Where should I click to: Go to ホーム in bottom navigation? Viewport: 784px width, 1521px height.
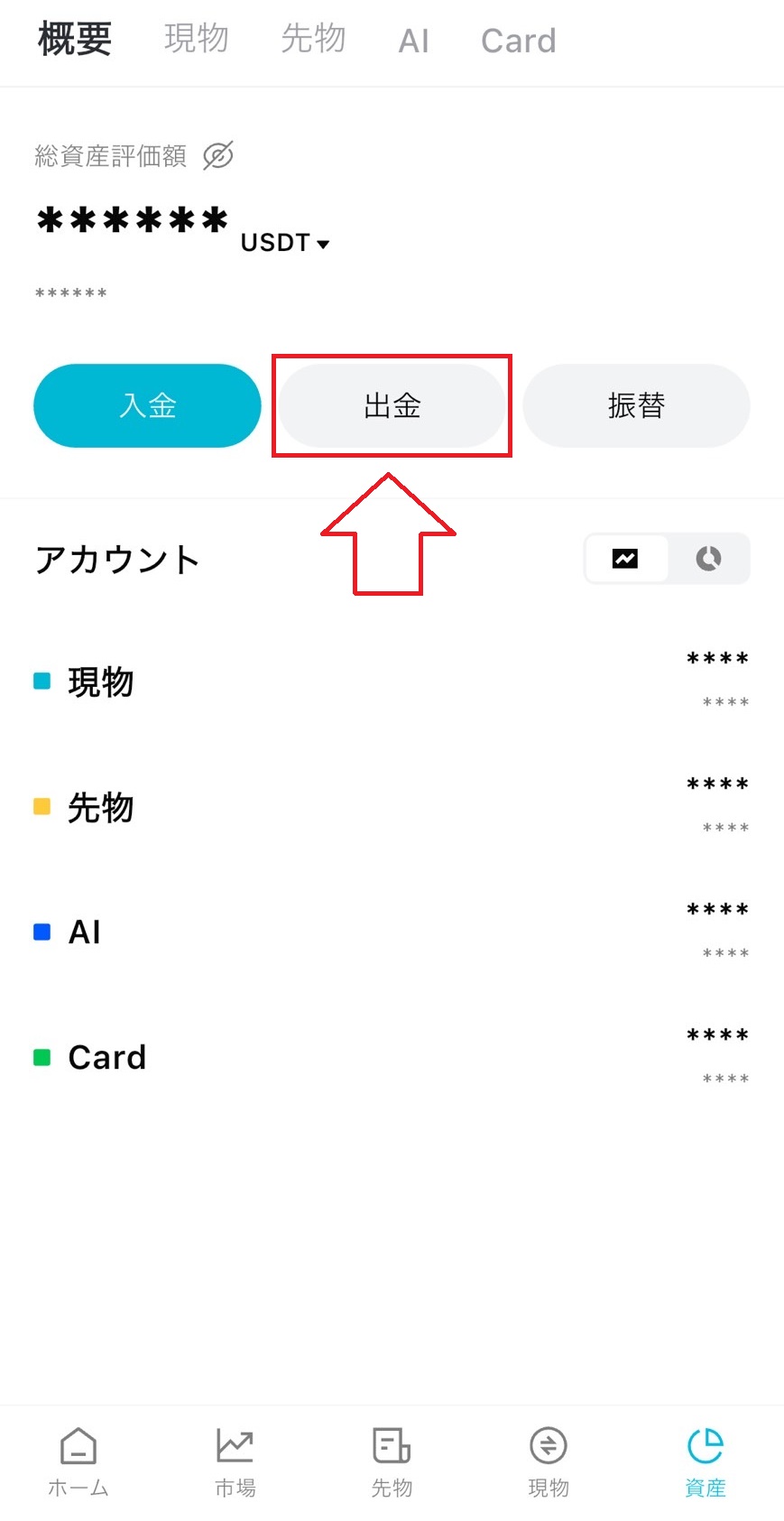click(x=78, y=1462)
